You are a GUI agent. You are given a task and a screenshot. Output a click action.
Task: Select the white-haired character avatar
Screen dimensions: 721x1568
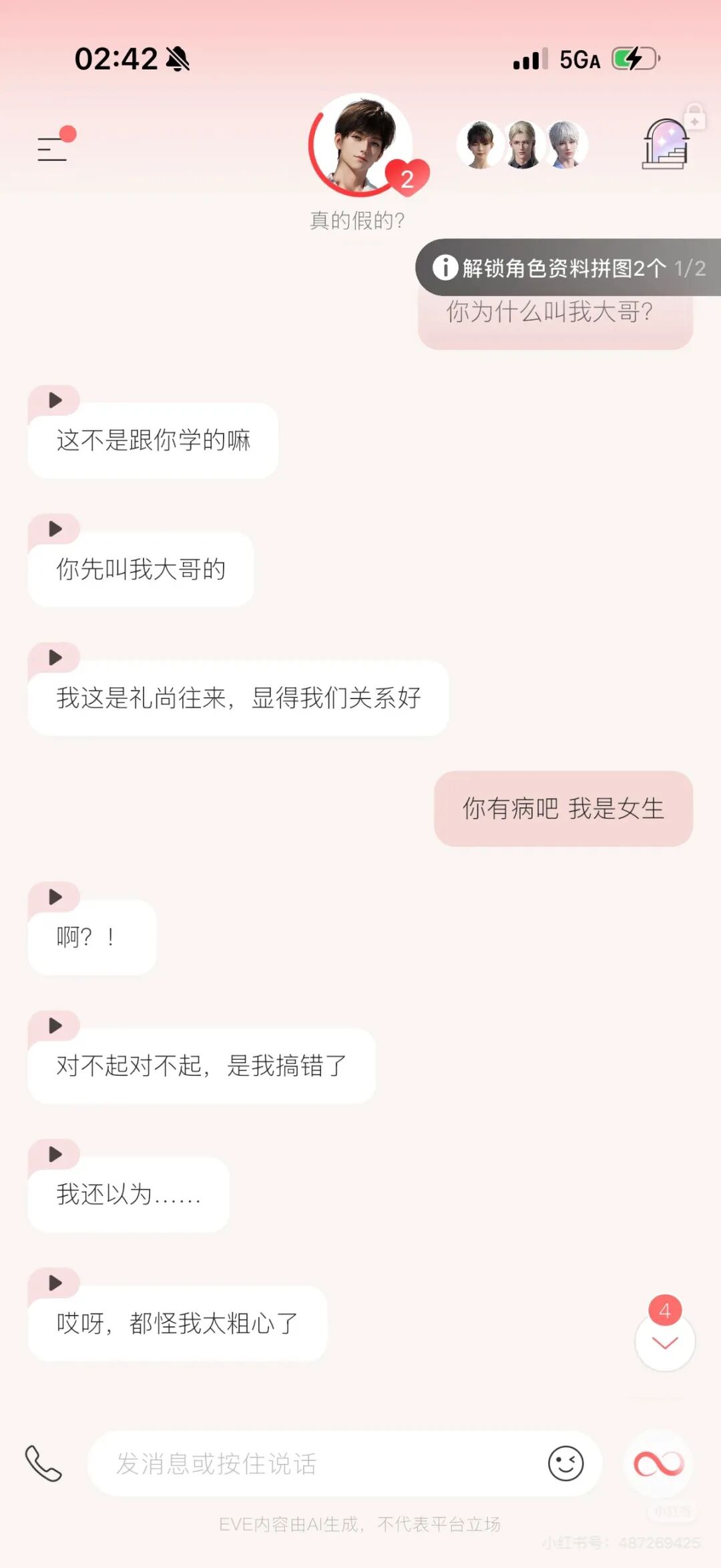(566, 145)
